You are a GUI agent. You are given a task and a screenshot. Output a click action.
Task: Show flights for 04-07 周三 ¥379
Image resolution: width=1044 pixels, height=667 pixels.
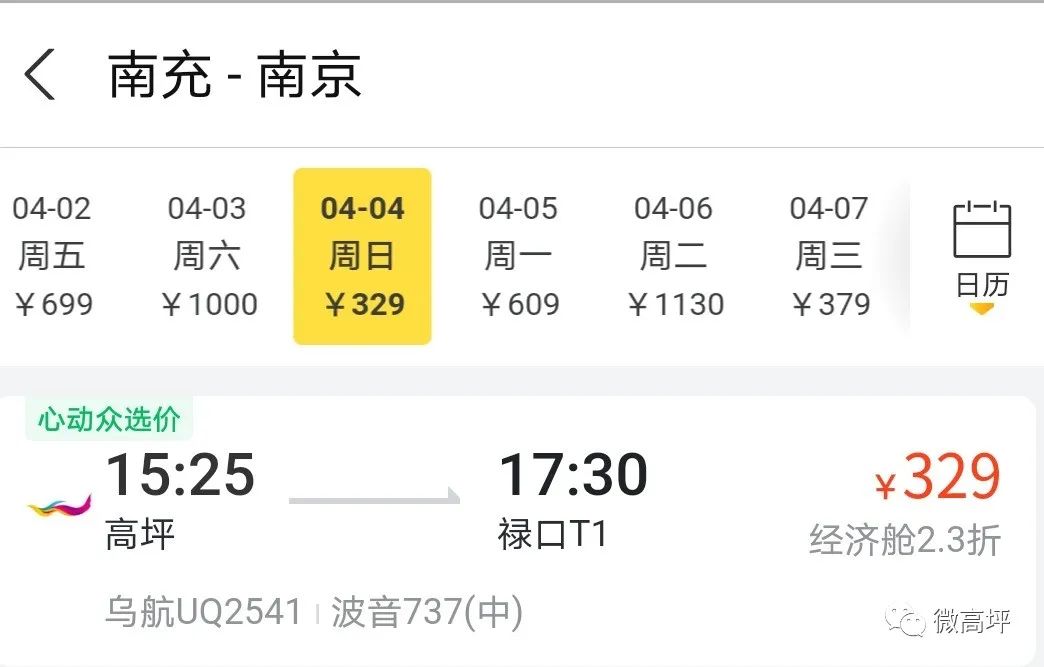point(829,256)
